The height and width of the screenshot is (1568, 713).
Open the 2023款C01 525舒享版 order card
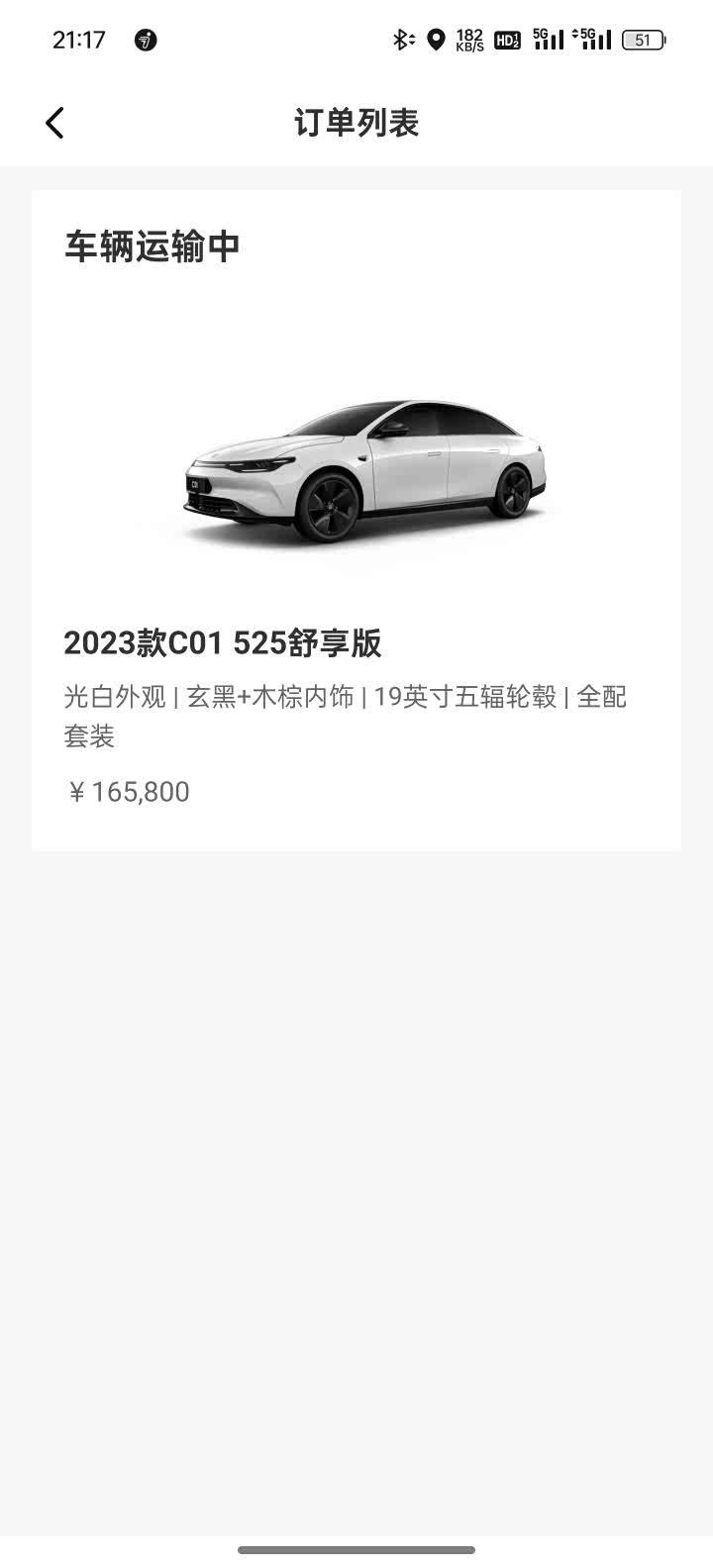click(356, 520)
